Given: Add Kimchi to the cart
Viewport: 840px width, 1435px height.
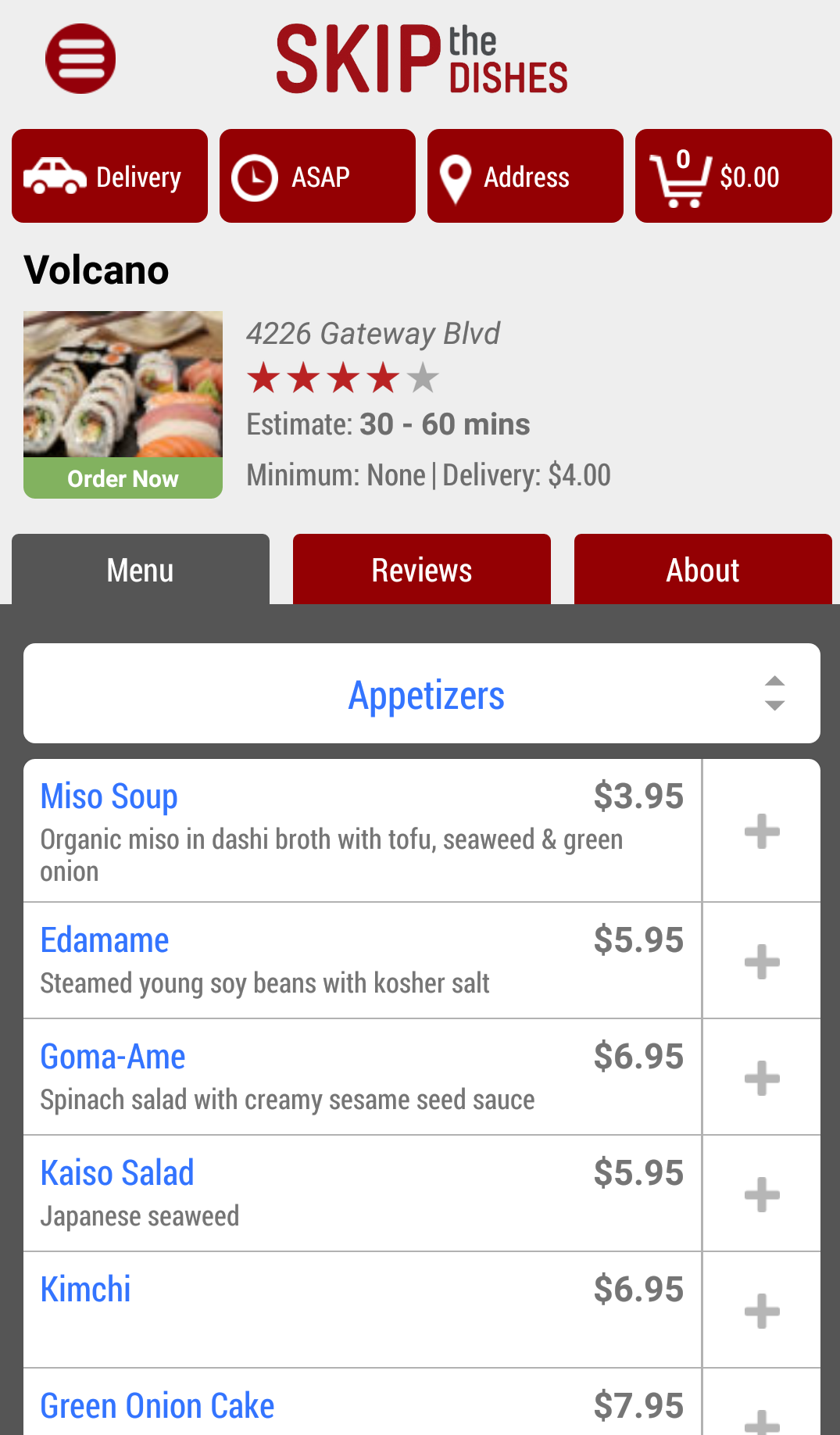Looking at the screenshot, I should point(762,1311).
